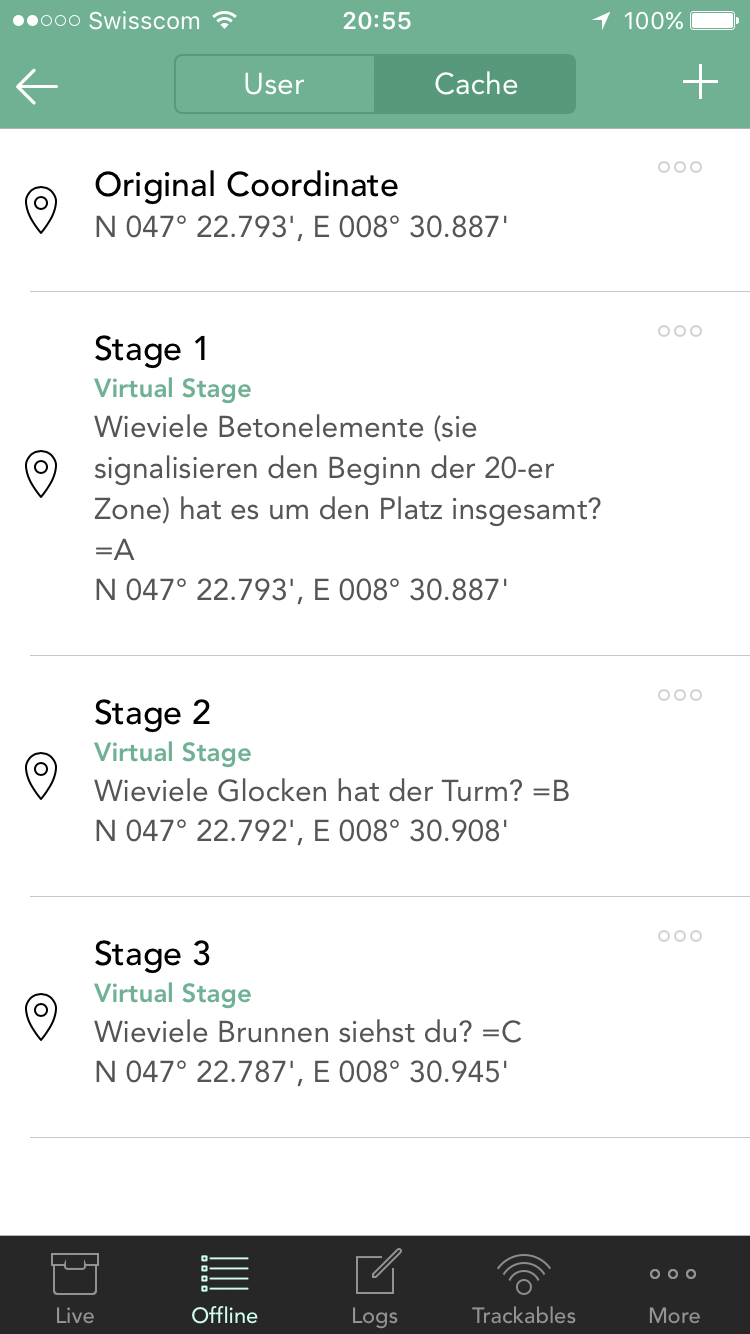
Task: Select the Cache segment
Action: (475, 84)
